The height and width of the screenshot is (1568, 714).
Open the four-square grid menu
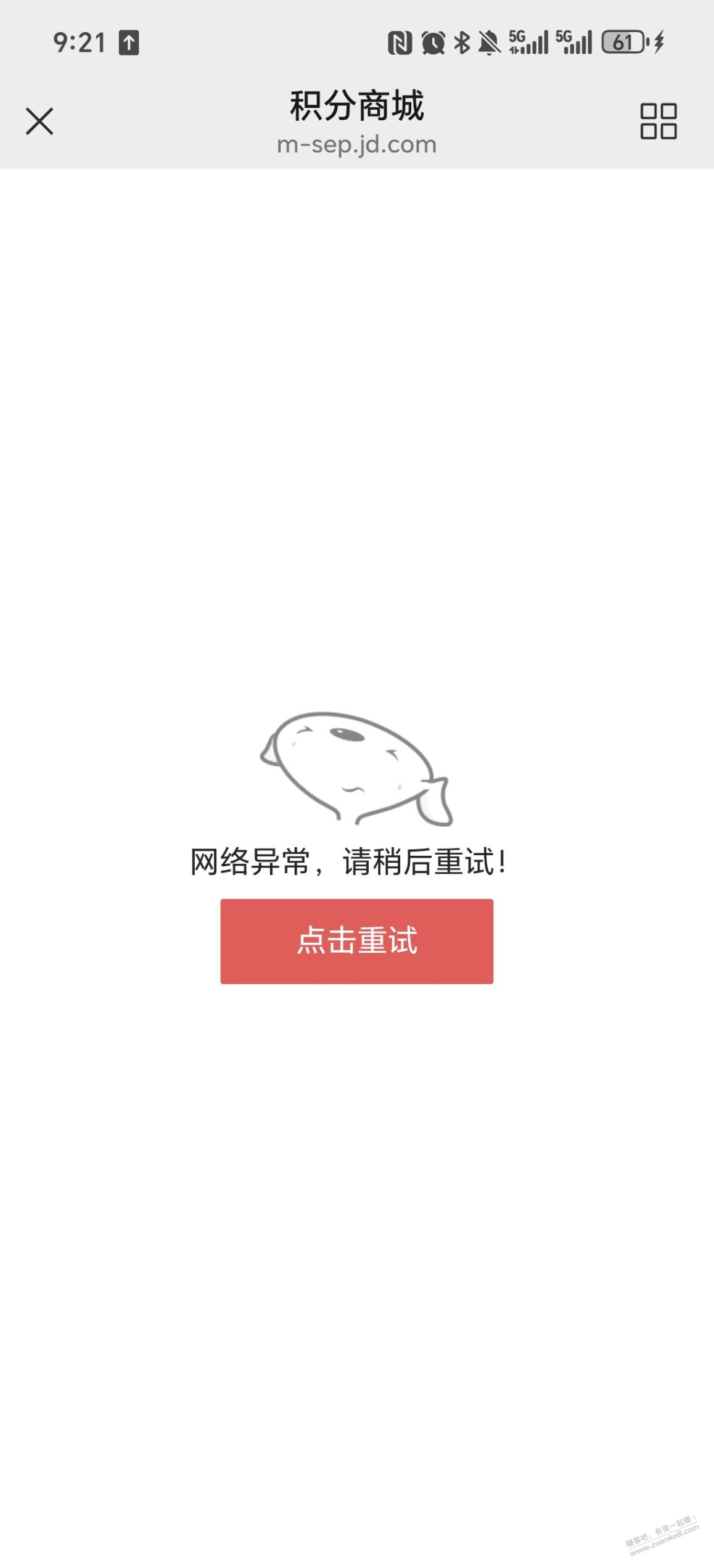(658, 121)
